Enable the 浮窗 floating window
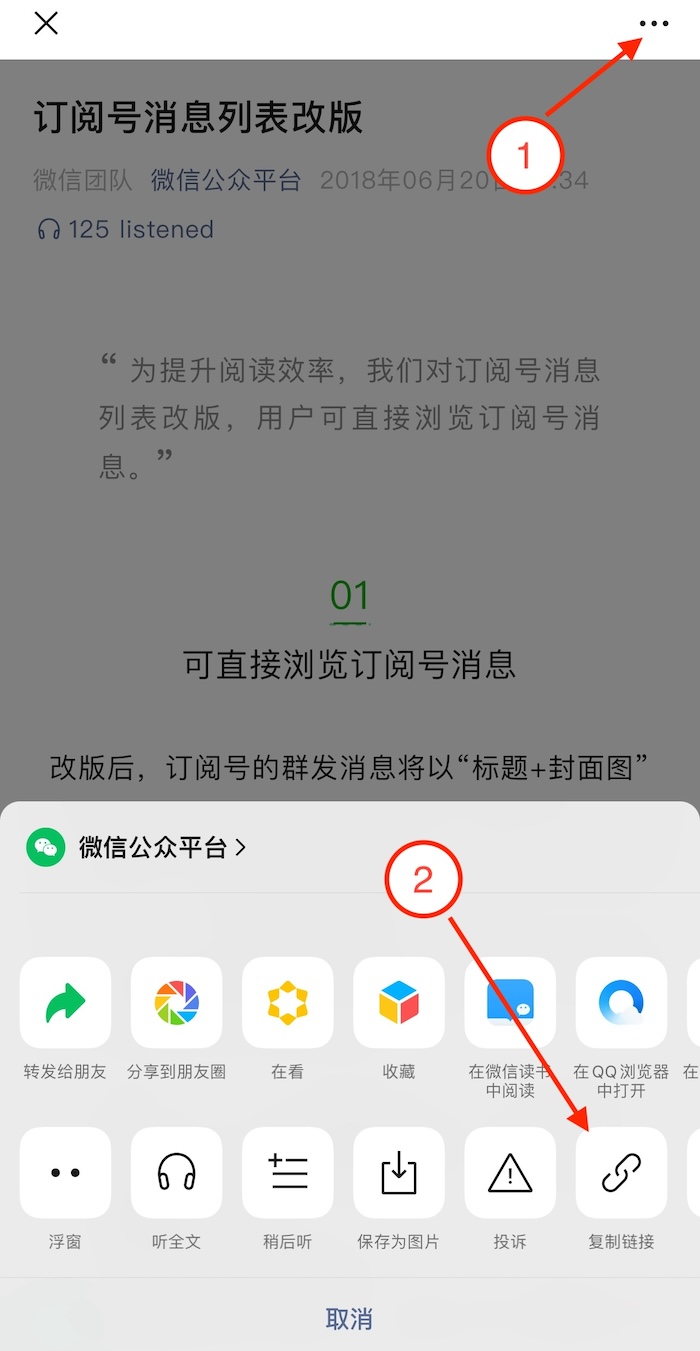The width and height of the screenshot is (700, 1351). pos(65,1173)
